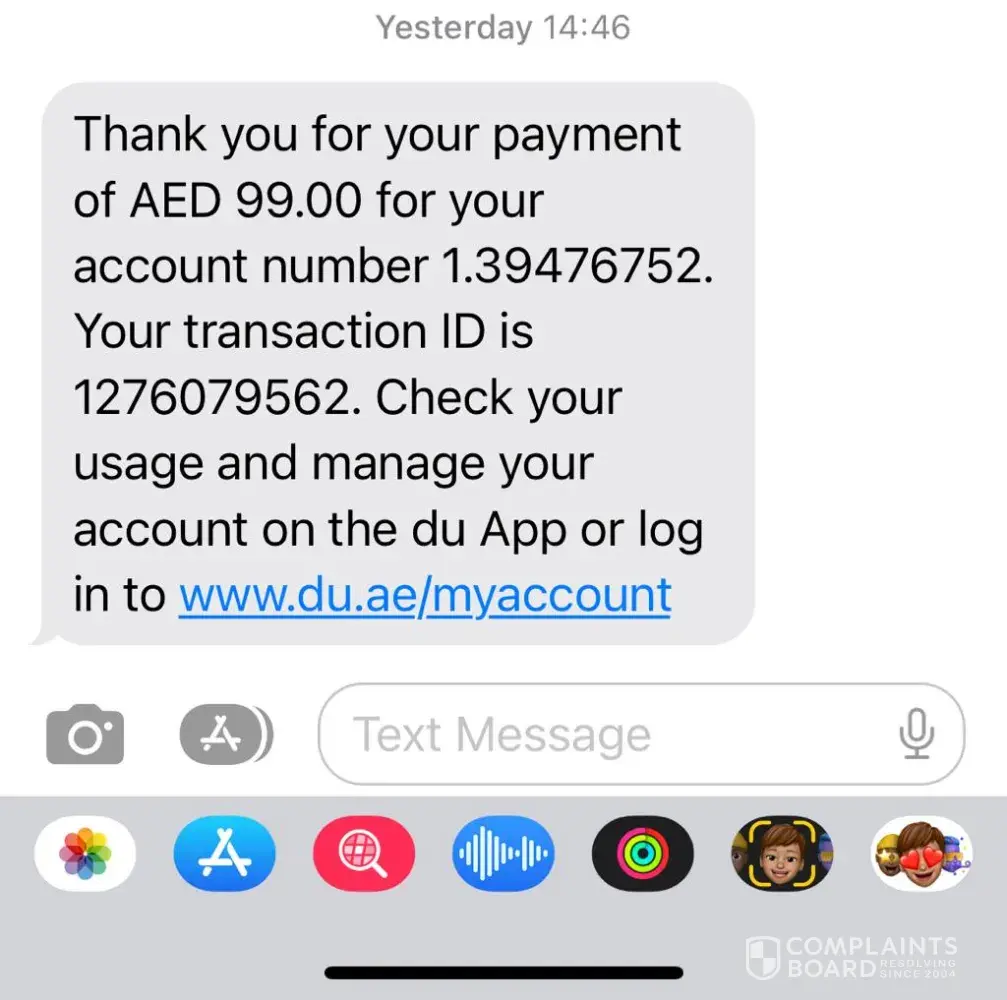Open the Photos app in the app strip
The width and height of the screenshot is (1007, 1000).
(x=85, y=854)
